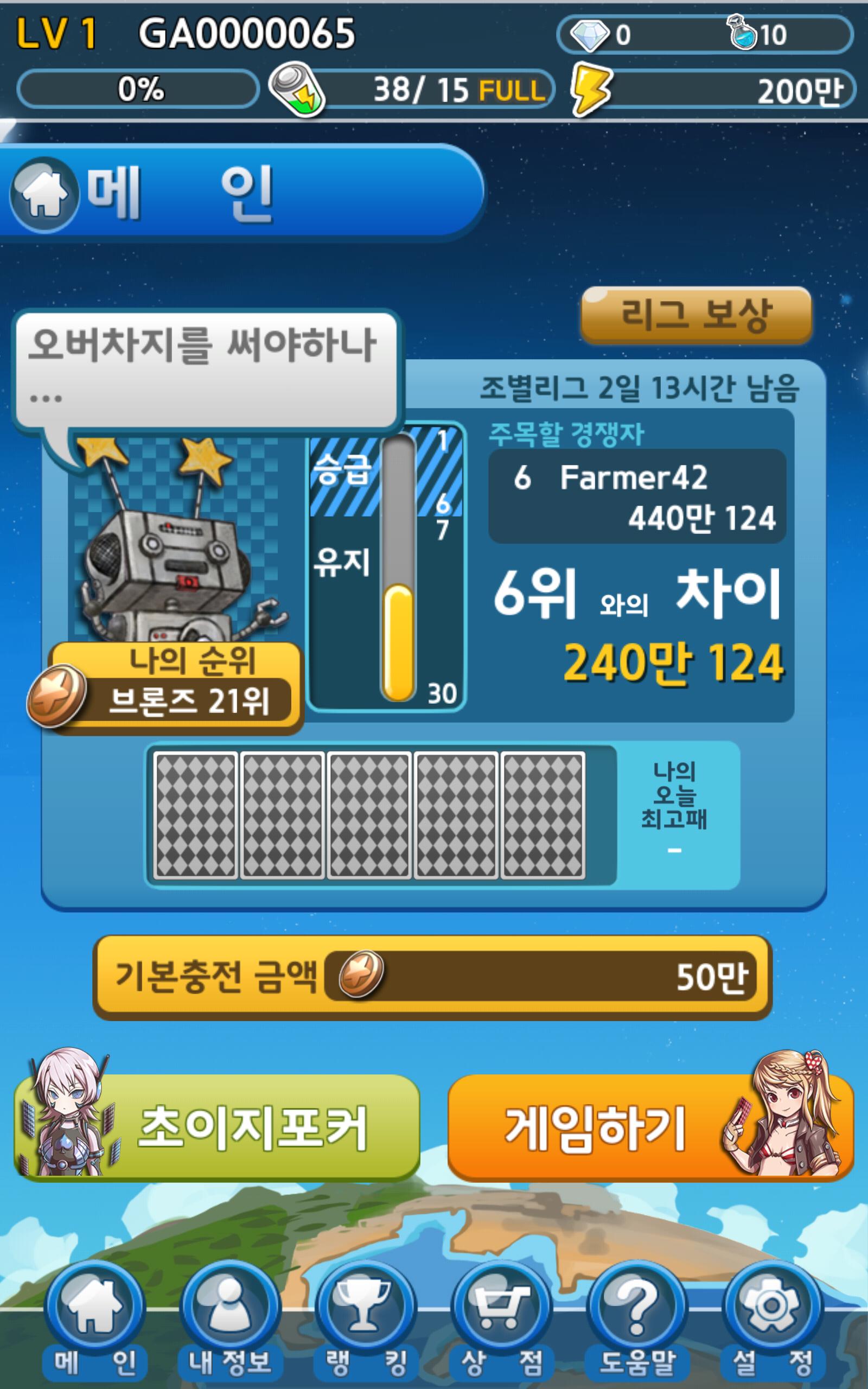Image resolution: width=868 pixels, height=1389 pixels.
Task: Switch to the 메인 tab in bottom bar
Action: (x=94, y=1320)
